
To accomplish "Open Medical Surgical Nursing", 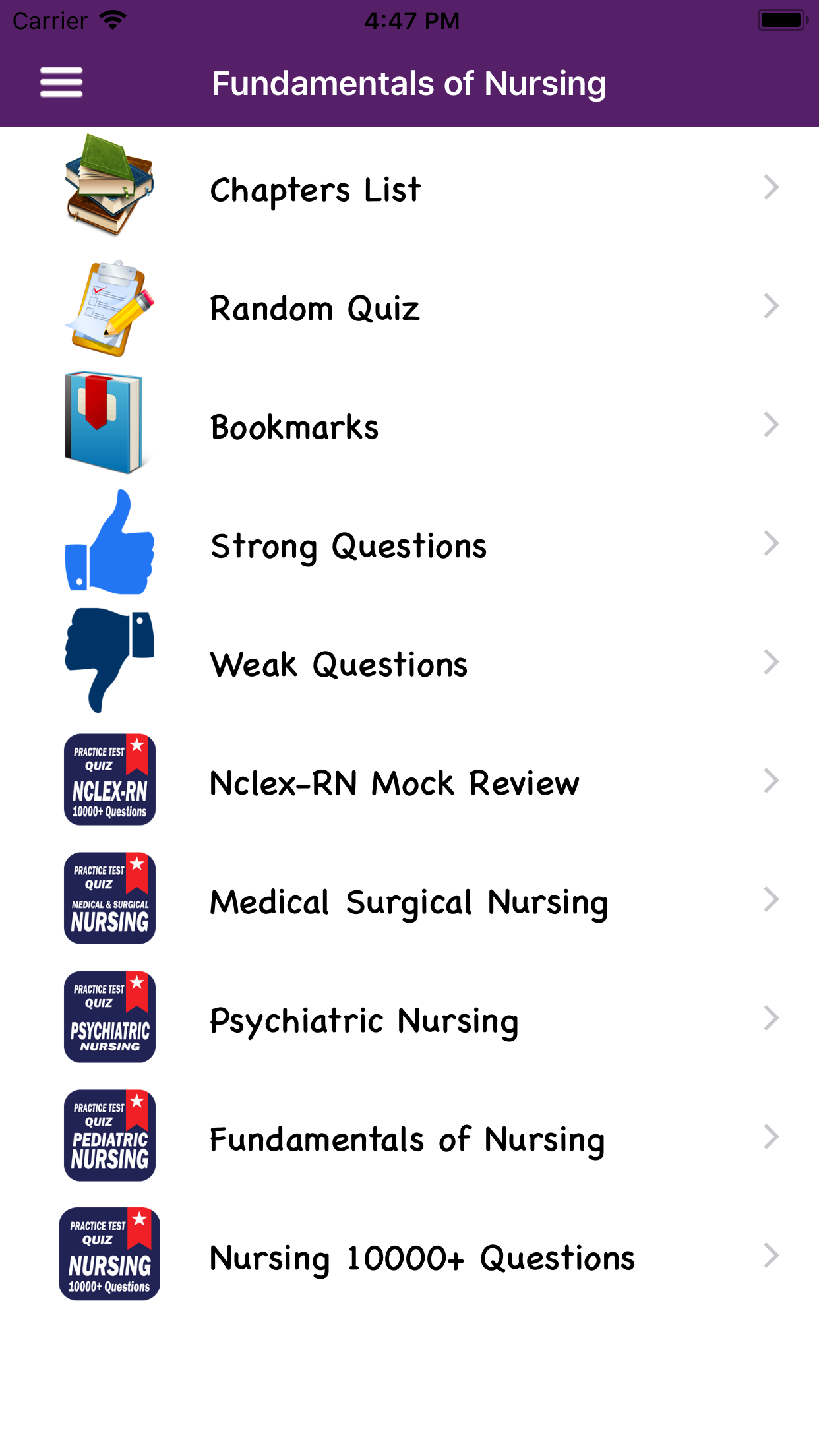I will coord(409,899).
